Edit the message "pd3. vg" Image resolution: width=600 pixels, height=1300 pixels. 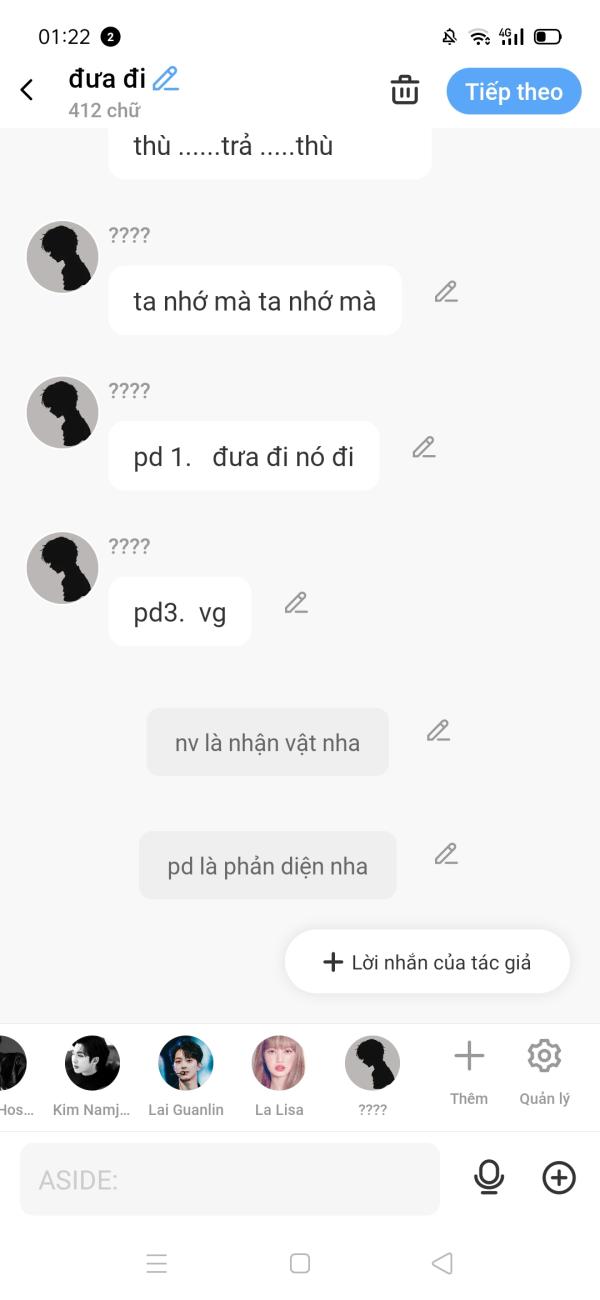pos(296,603)
